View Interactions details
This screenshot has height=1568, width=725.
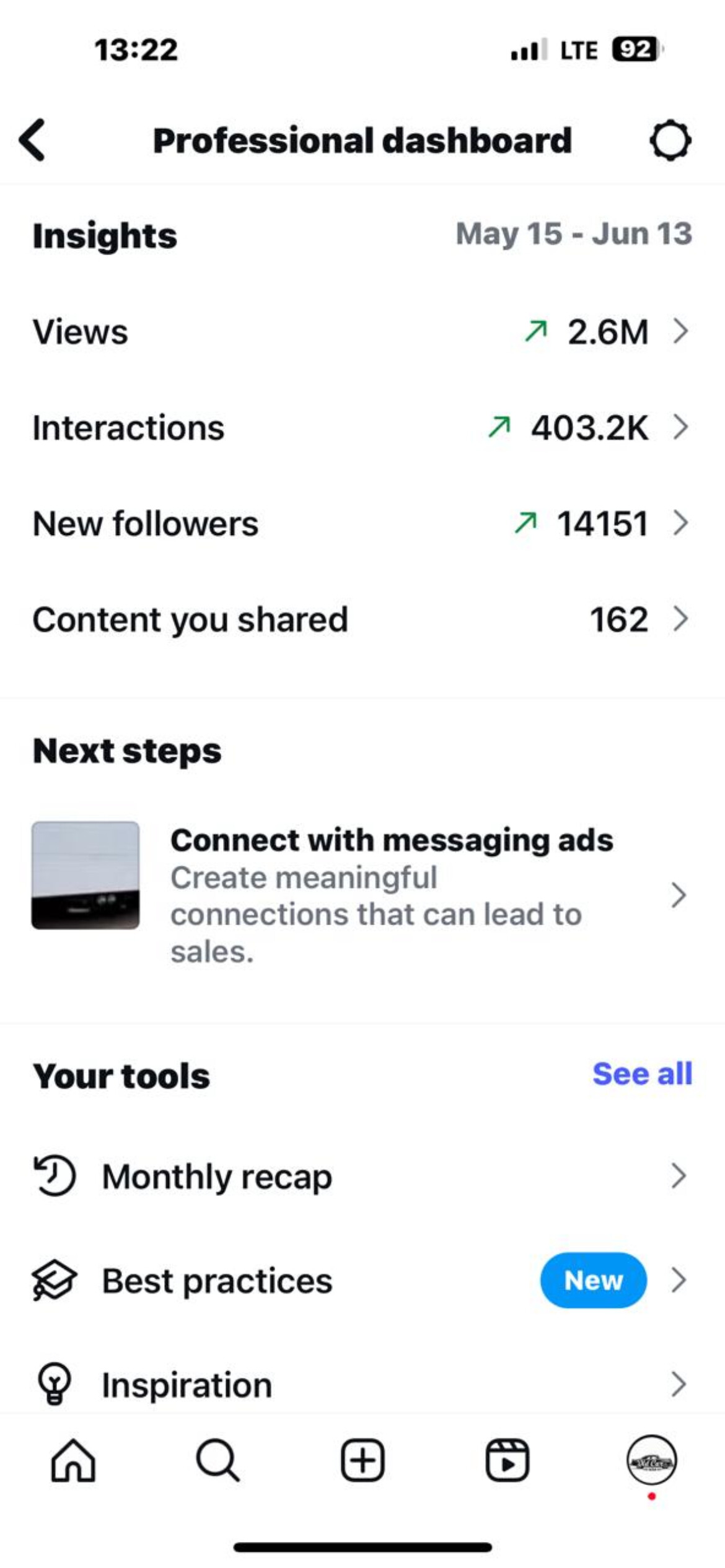(x=362, y=427)
